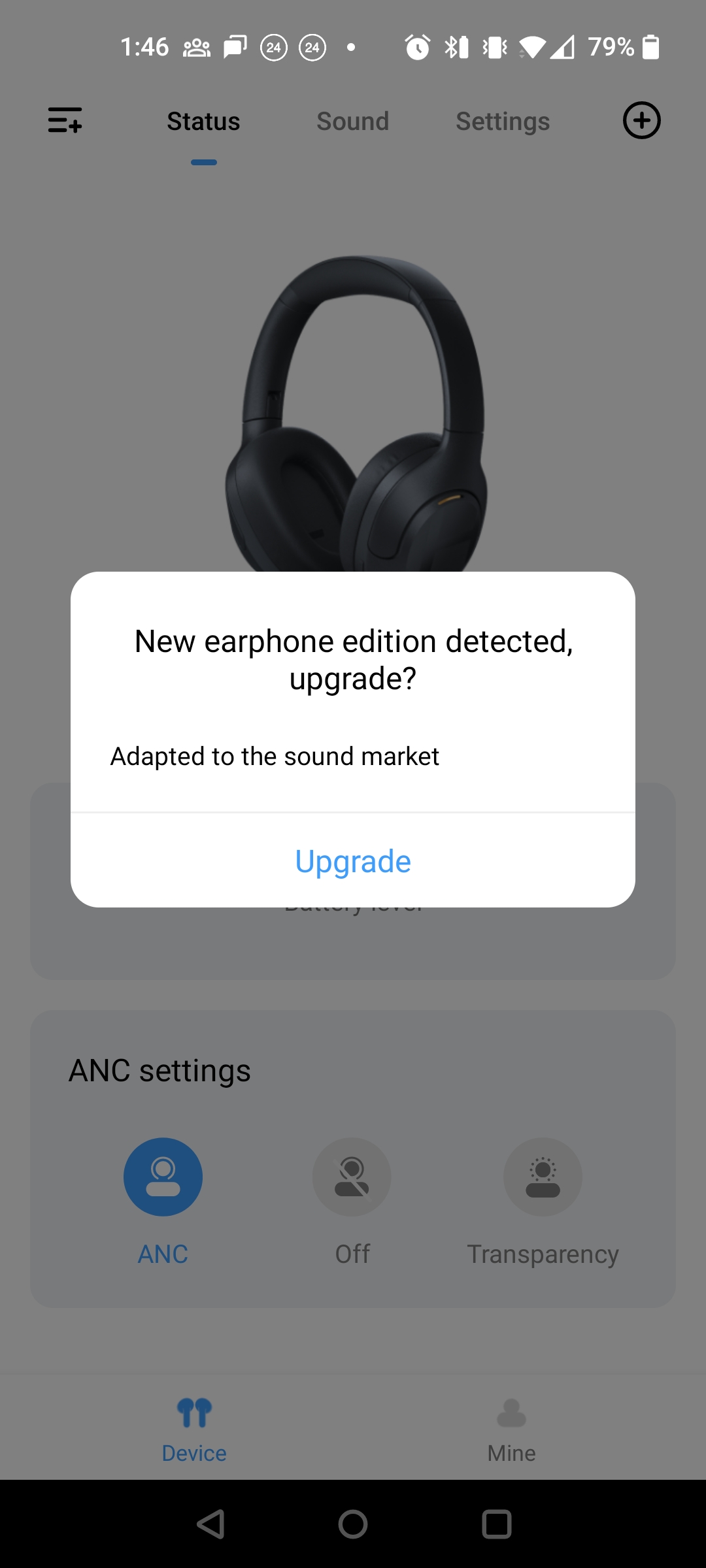Add a new device with plus icon
This screenshot has width=706, height=1568.
[x=641, y=121]
